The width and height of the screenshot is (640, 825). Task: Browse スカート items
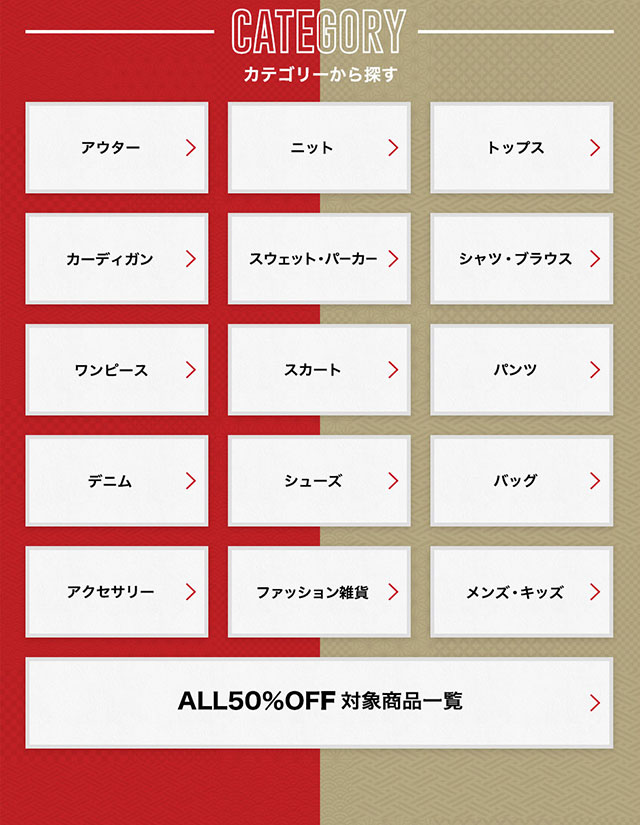point(319,370)
